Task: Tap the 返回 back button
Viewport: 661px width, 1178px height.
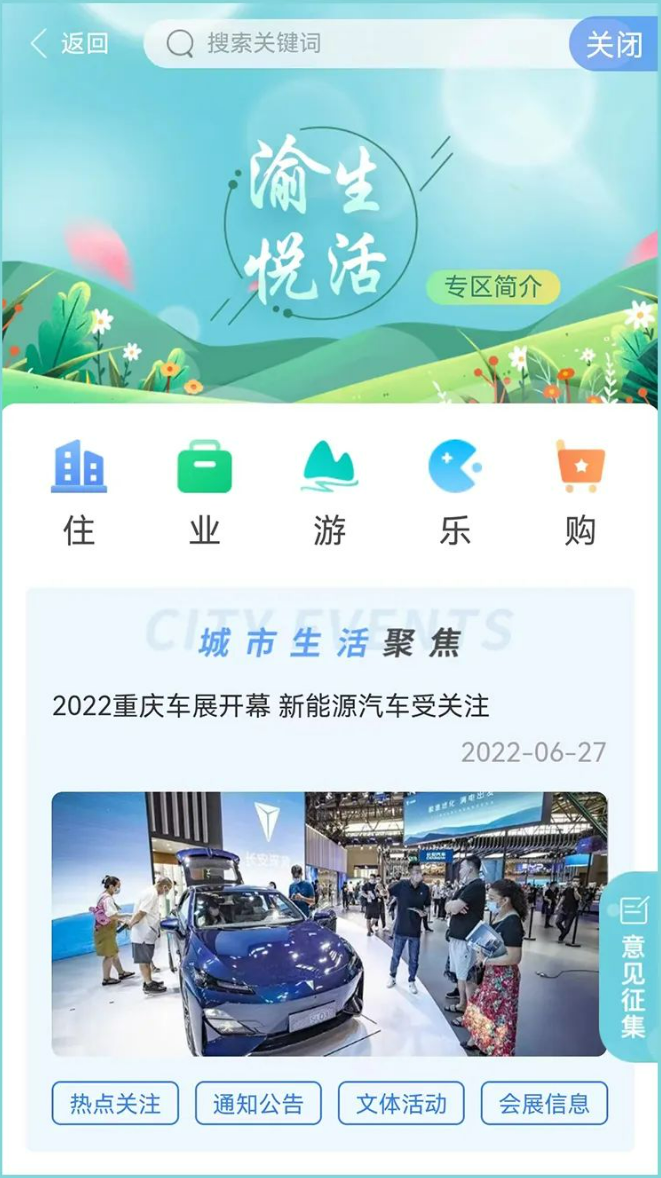Action: click(x=68, y=44)
